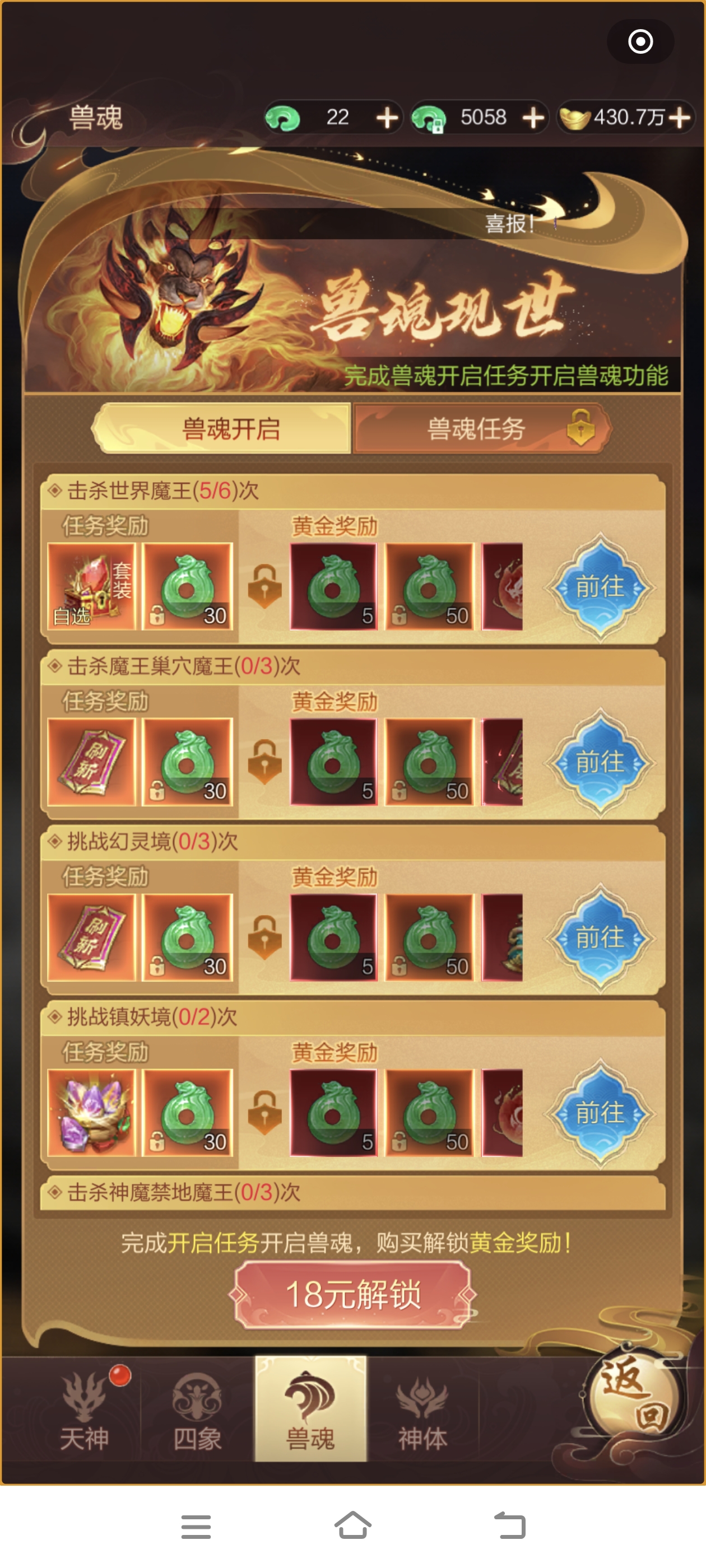706x1568 pixels.
Task: Open the 四象 bottom tab
Action: coord(197,1412)
